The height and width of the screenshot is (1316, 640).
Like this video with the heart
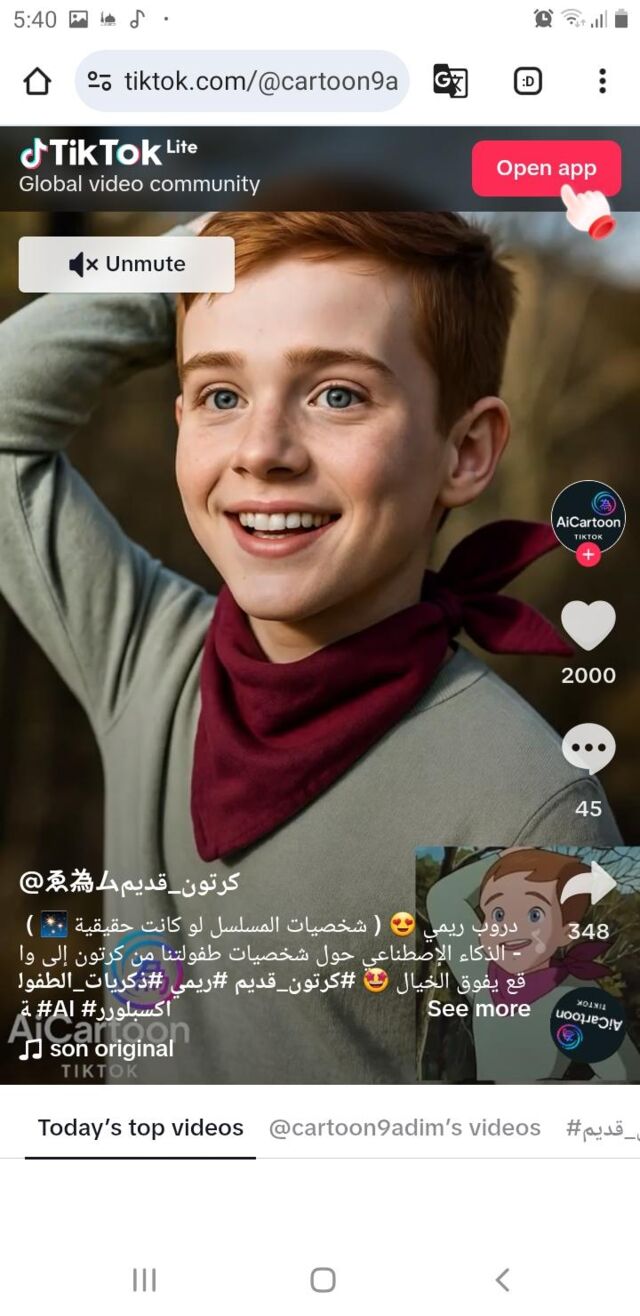click(x=588, y=625)
